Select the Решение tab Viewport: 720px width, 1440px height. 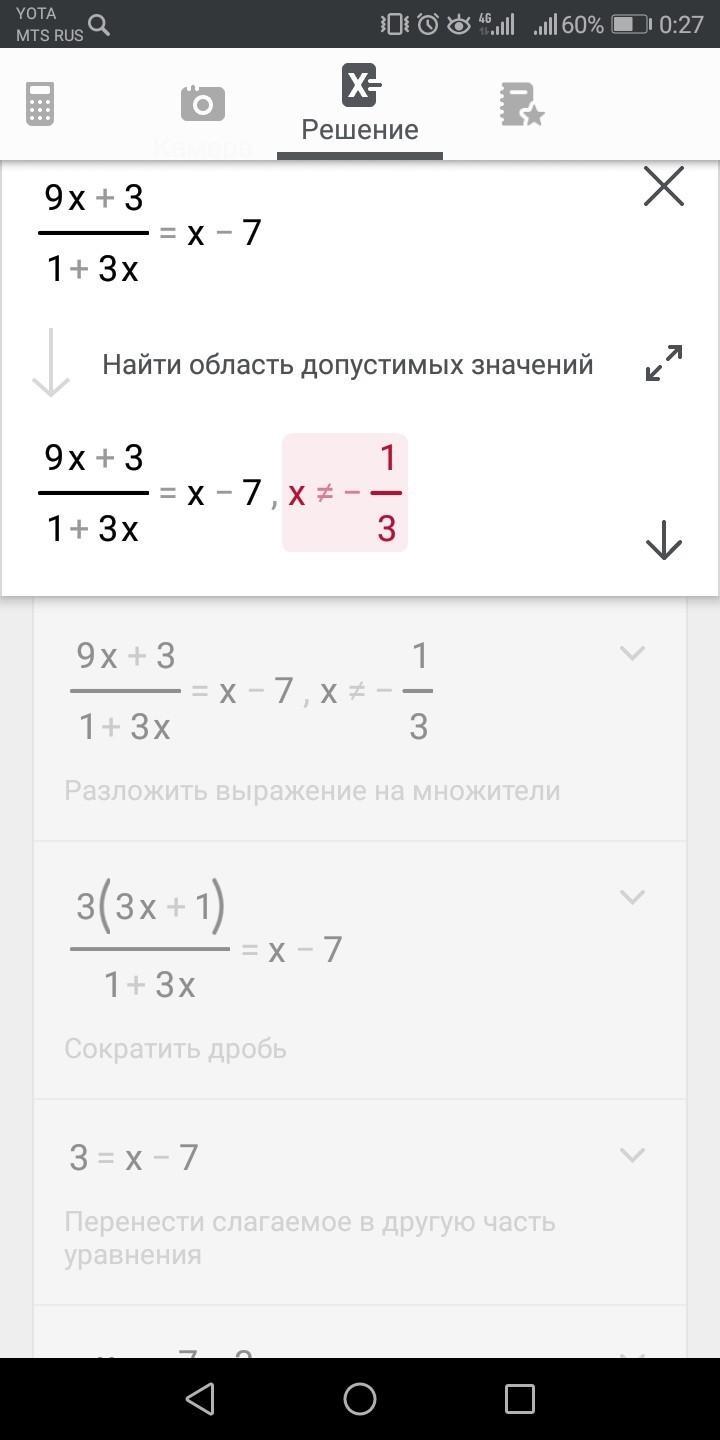(x=360, y=104)
